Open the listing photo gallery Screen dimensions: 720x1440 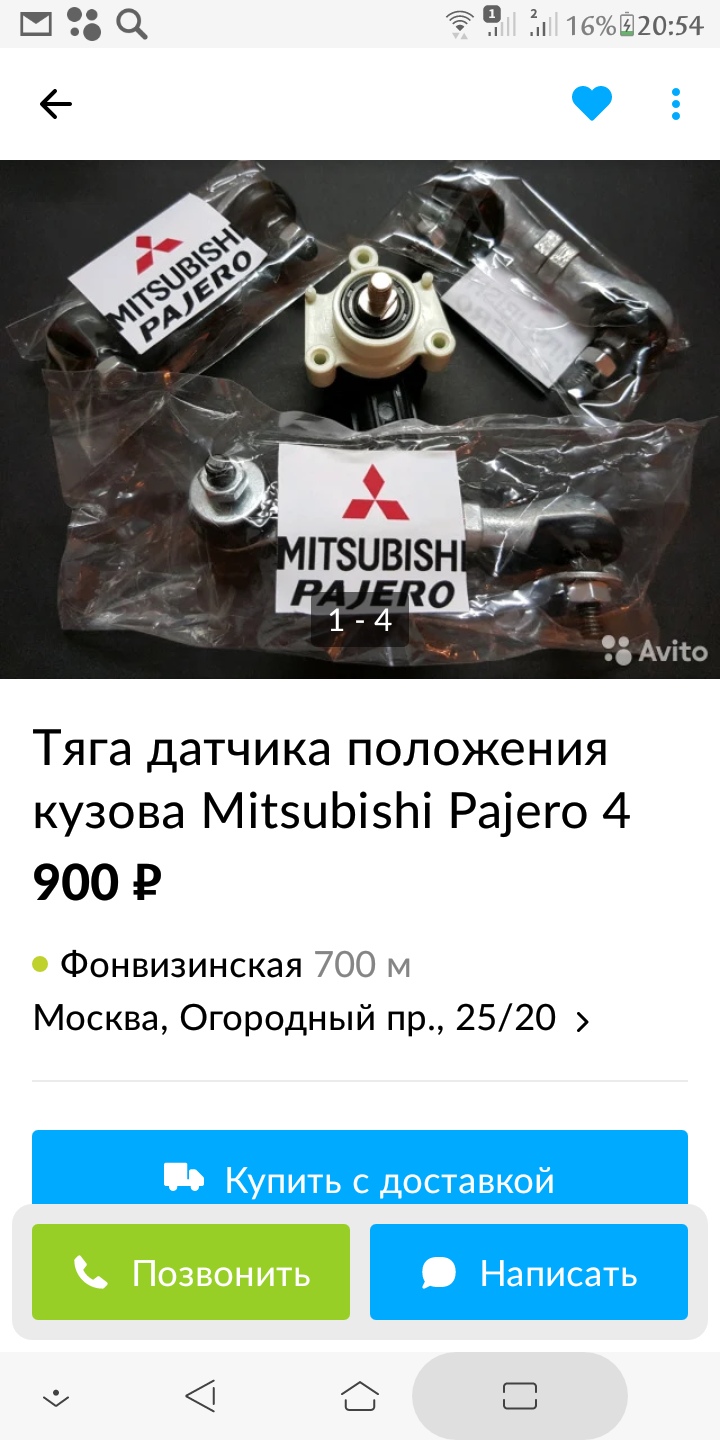tap(360, 420)
